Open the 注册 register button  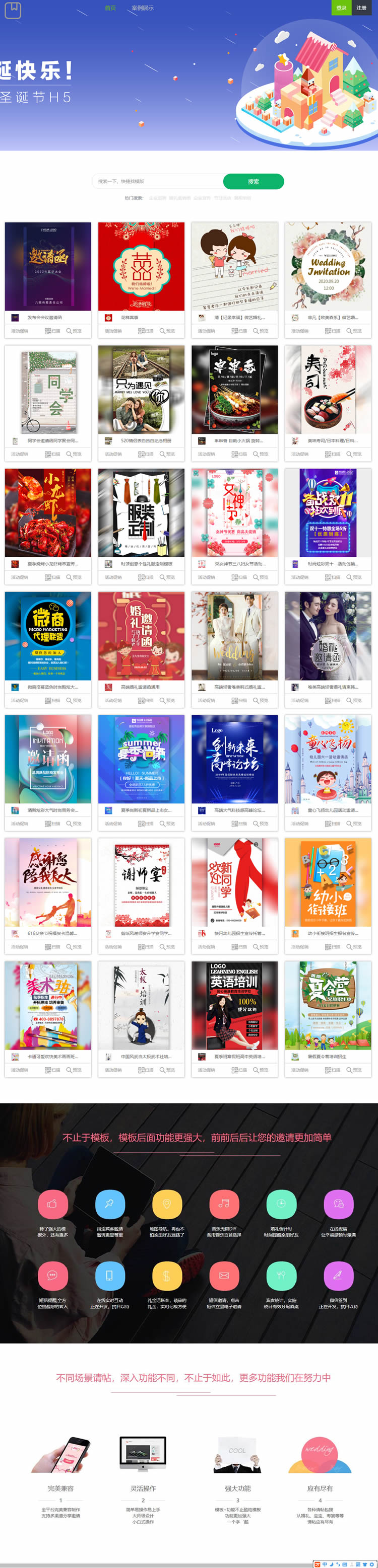click(x=361, y=8)
